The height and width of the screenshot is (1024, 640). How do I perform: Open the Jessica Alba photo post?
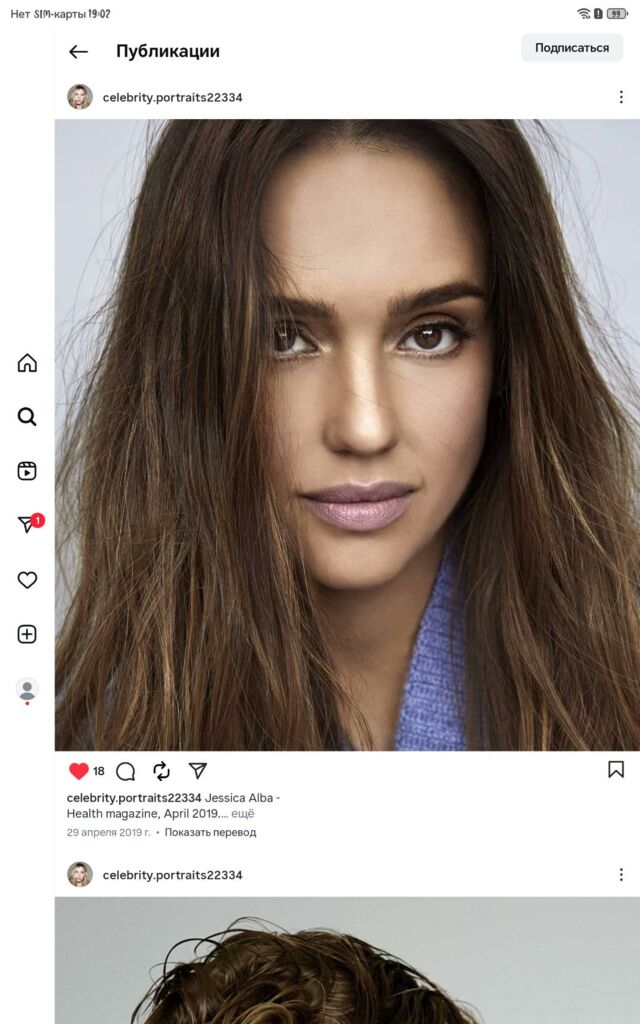(x=347, y=435)
